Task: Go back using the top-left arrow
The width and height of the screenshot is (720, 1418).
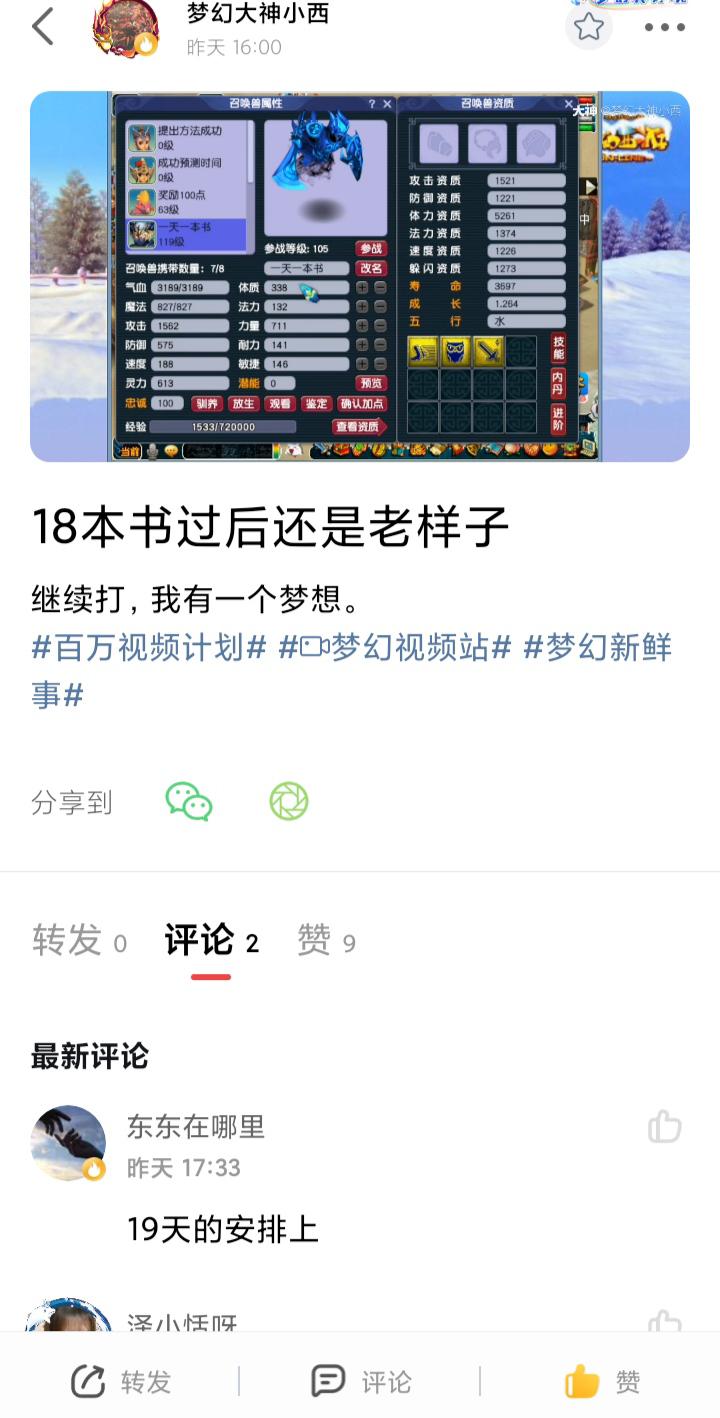Action: point(42,27)
